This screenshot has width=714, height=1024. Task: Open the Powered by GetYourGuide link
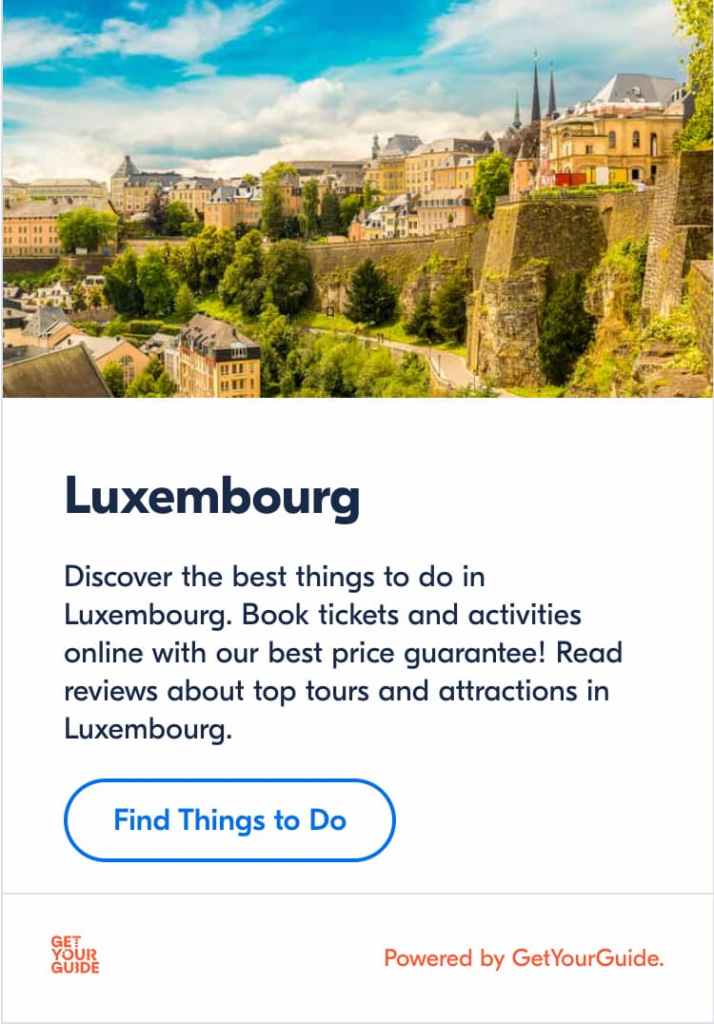coord(524,958)
